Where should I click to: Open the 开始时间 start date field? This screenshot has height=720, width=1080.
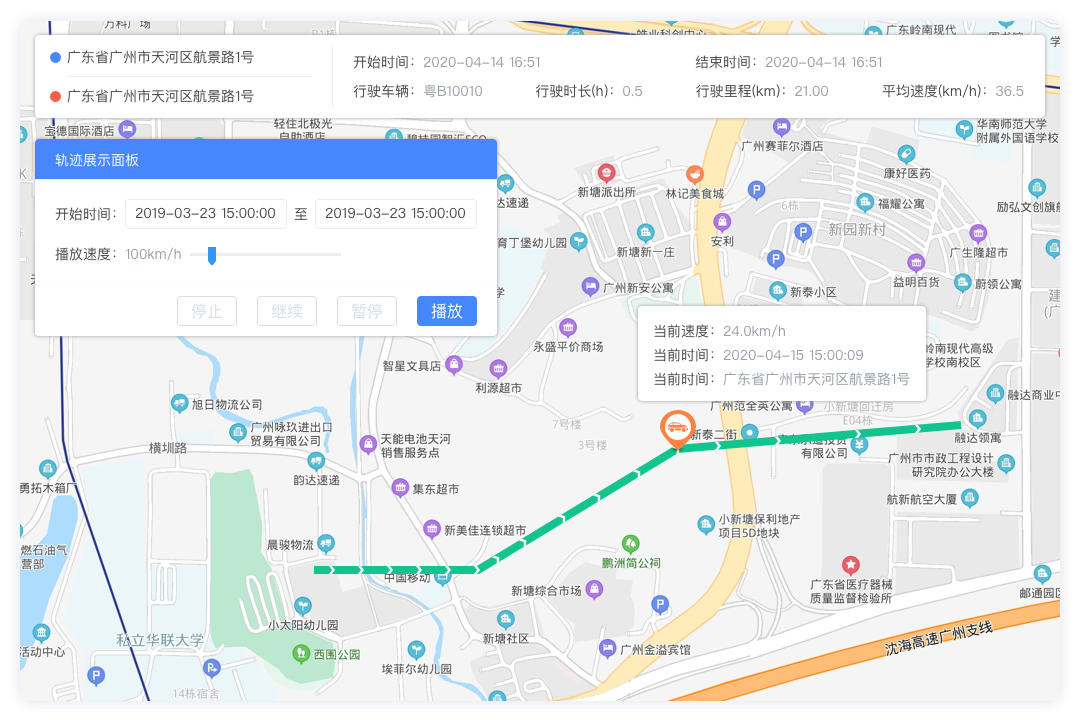point(205,214)
